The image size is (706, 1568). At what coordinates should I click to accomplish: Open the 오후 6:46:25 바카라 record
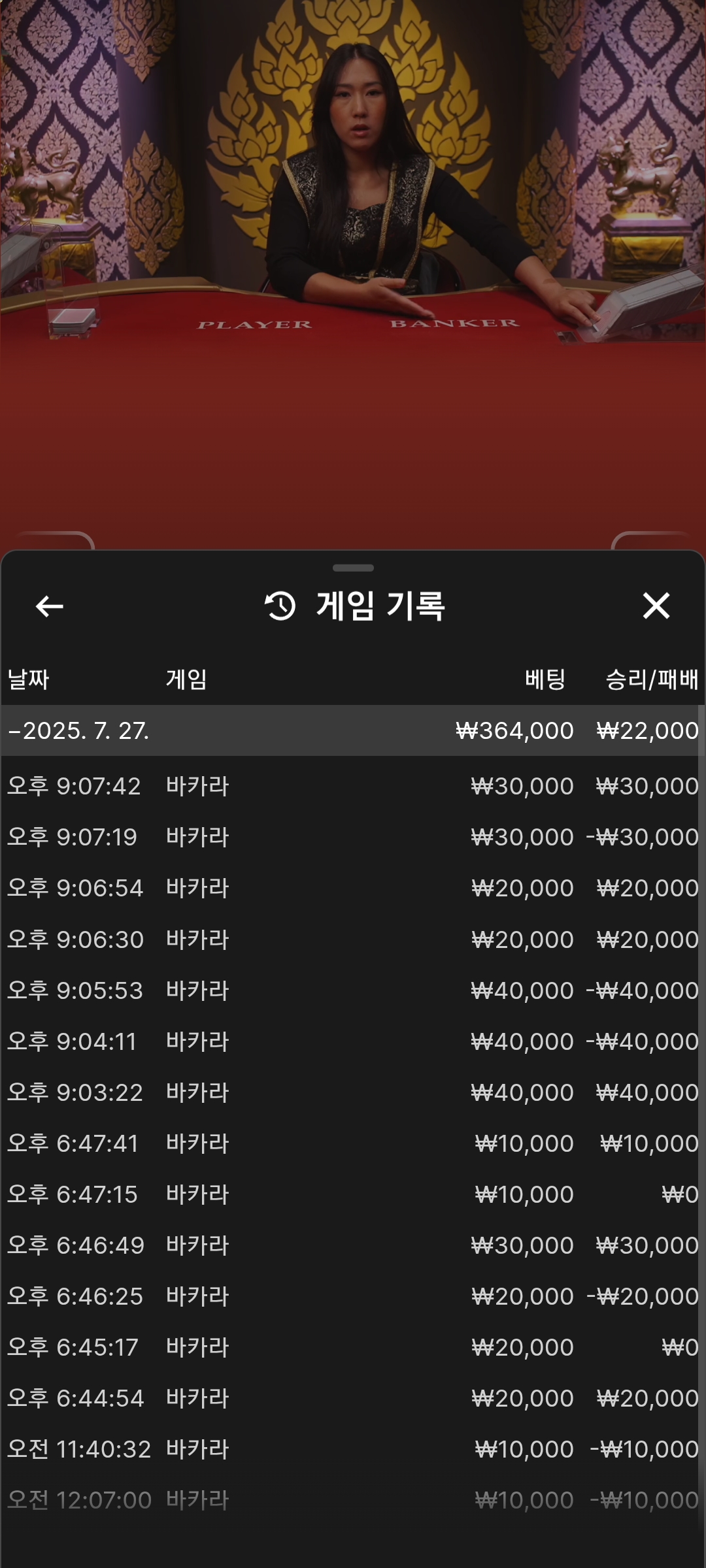(353, 1296)
